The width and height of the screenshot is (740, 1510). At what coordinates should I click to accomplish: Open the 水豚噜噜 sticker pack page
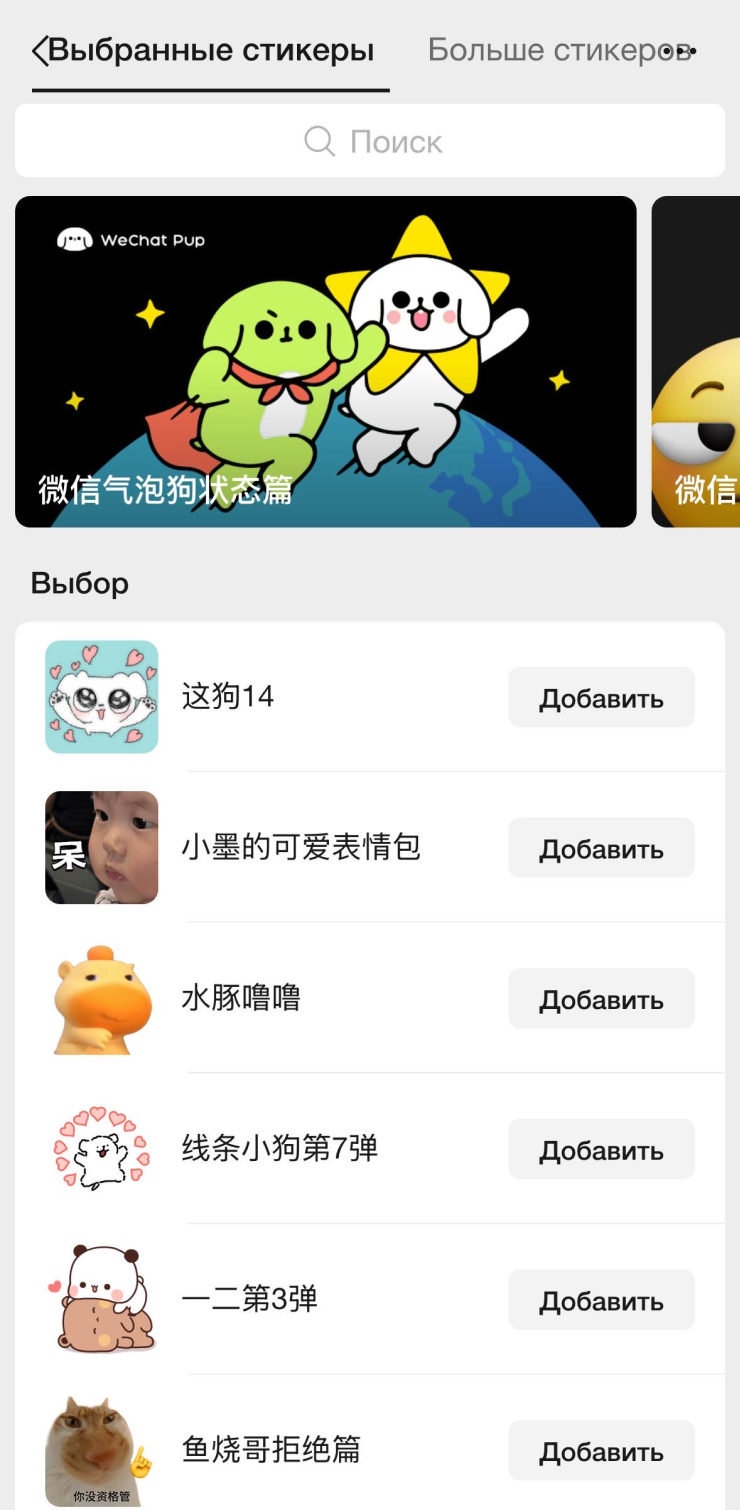(x=241, y=998)
